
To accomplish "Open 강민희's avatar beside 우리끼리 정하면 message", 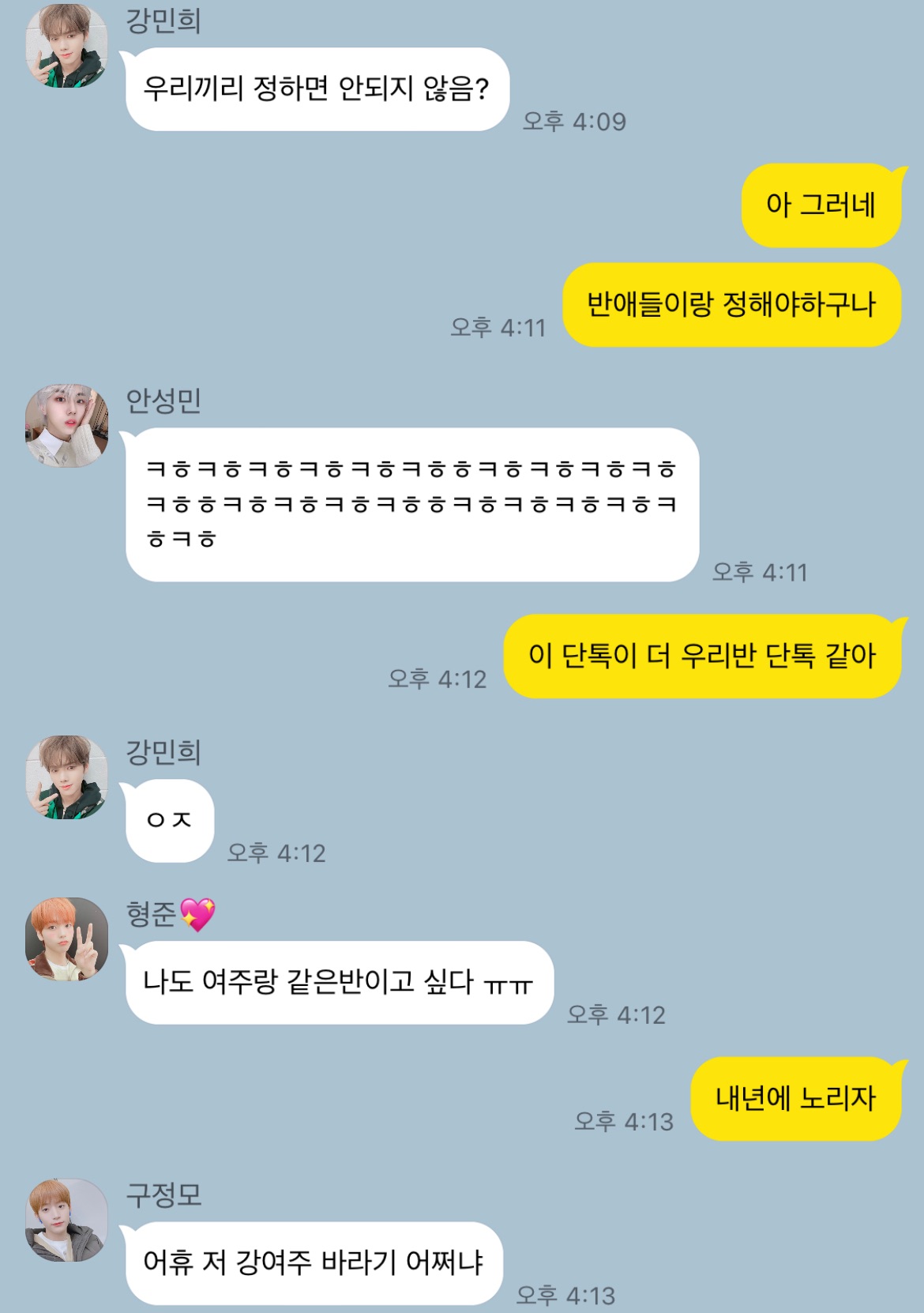I will coord(66,46).
